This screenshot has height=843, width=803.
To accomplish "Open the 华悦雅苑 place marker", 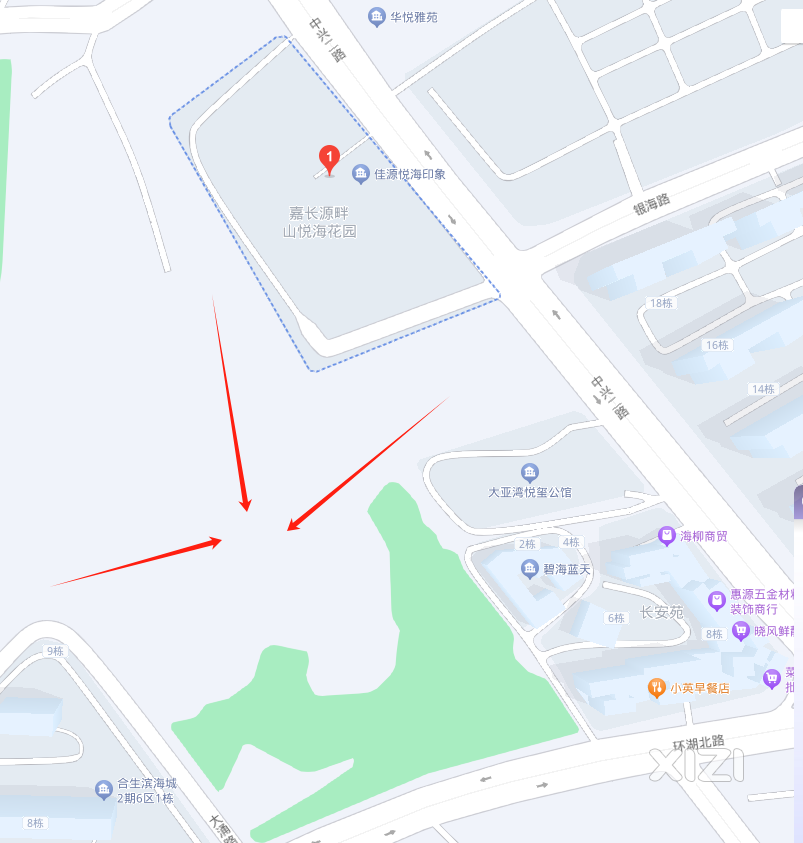I will tap(377, 17).
